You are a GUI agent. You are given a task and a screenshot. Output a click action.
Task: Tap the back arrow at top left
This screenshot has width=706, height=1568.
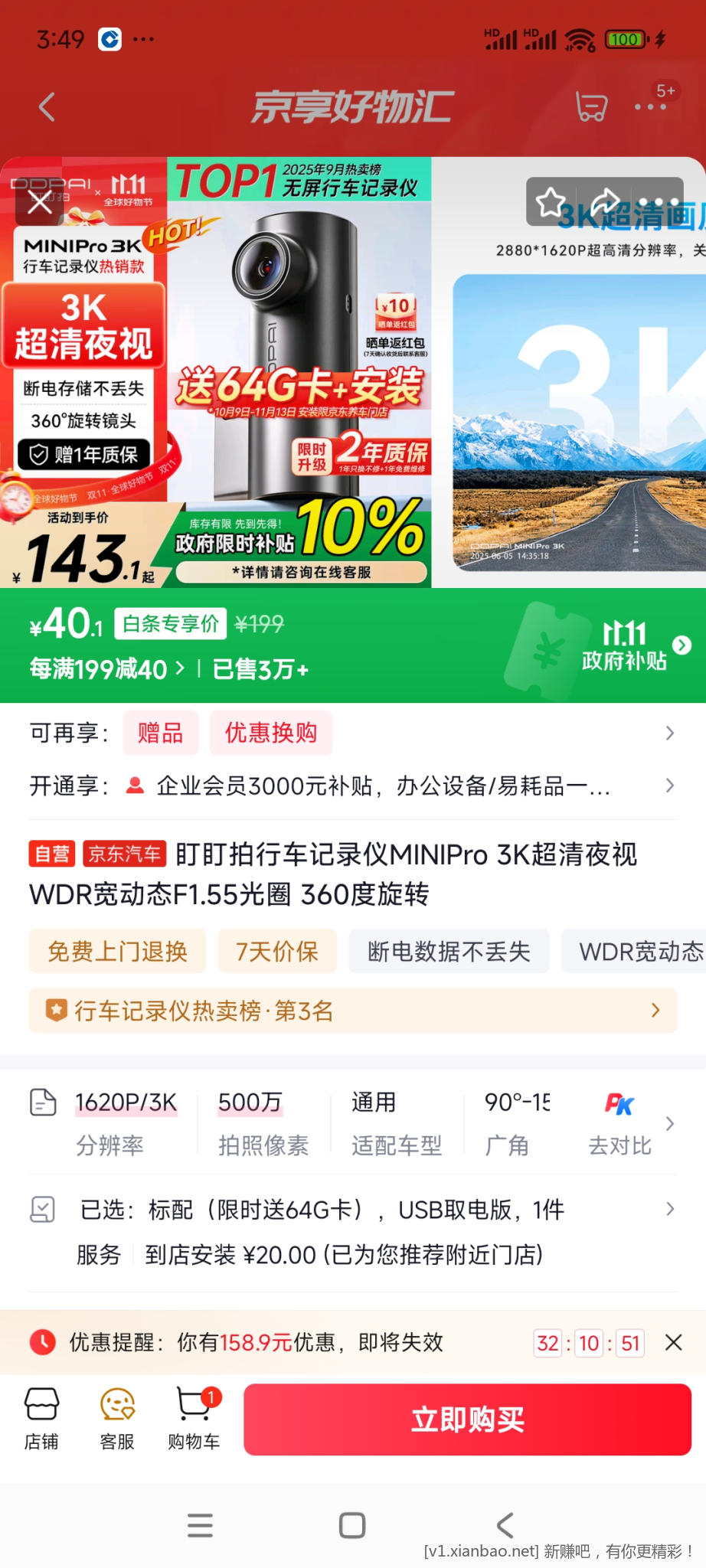(x=46, y=107)
